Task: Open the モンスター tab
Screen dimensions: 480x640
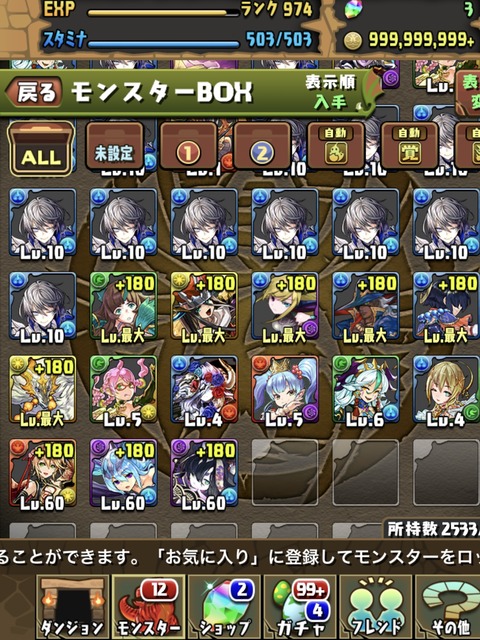Action: pyautogui.click(x=148, y=607)
